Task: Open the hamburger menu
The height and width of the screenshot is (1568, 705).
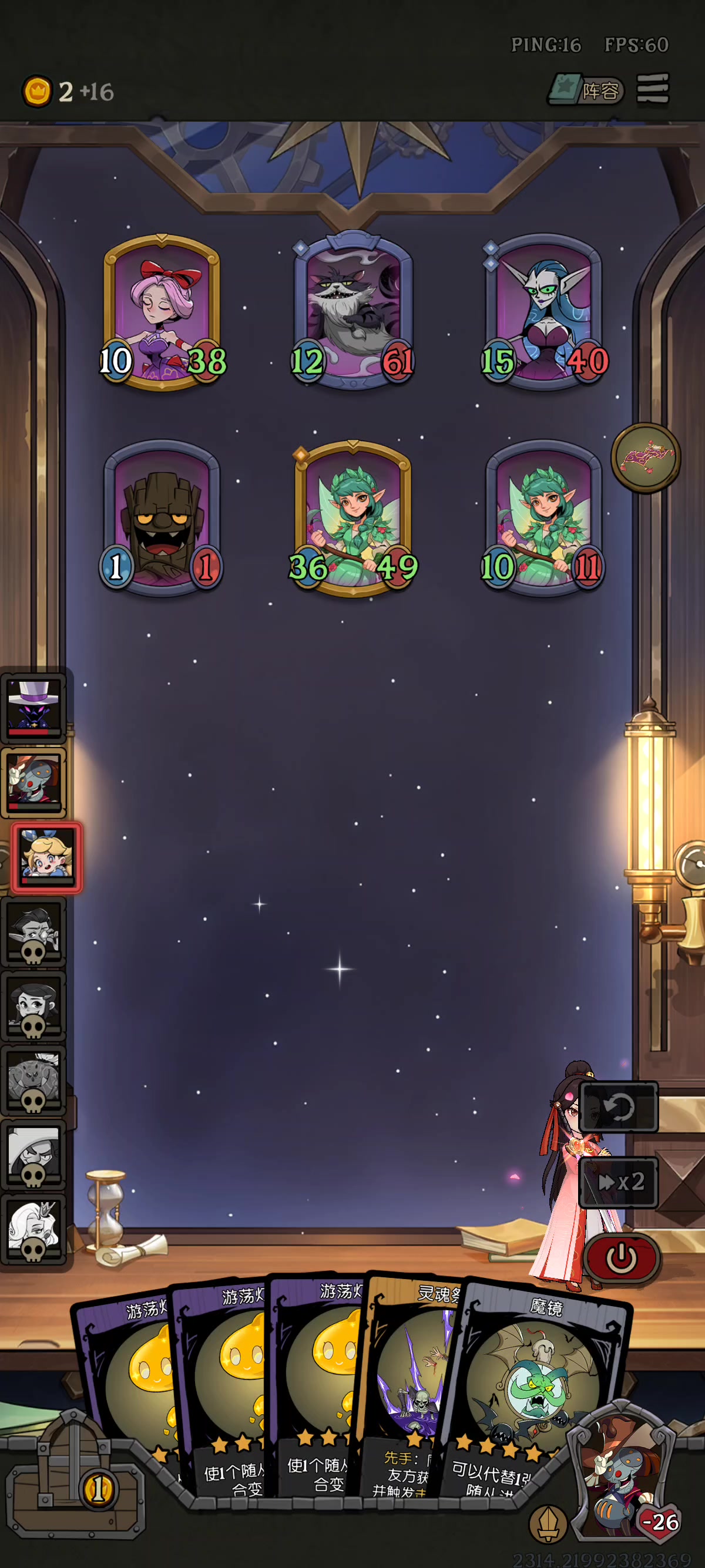Action: tap(653, 89)
